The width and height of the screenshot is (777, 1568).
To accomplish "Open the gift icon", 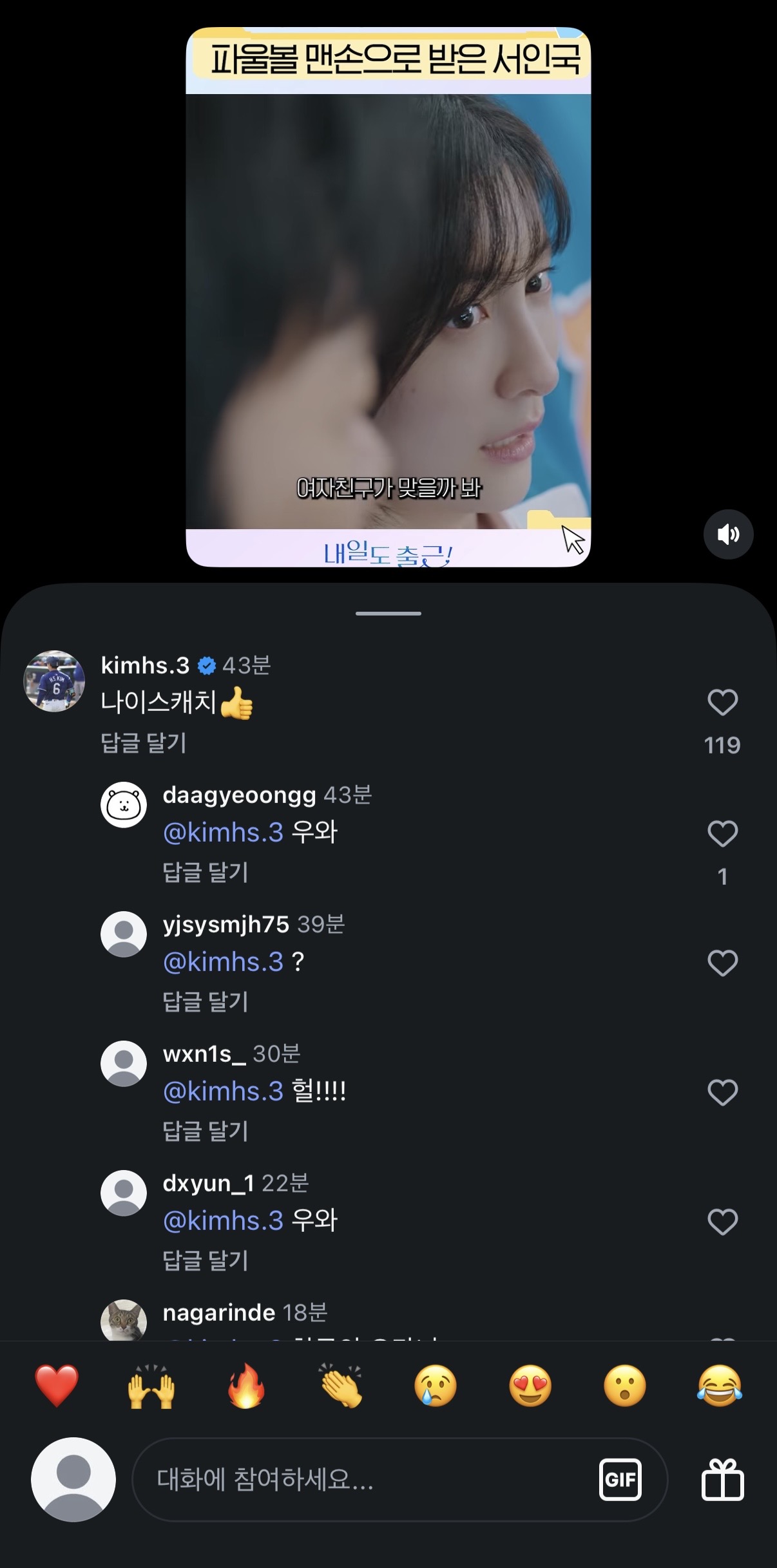I will [722, 1479].
